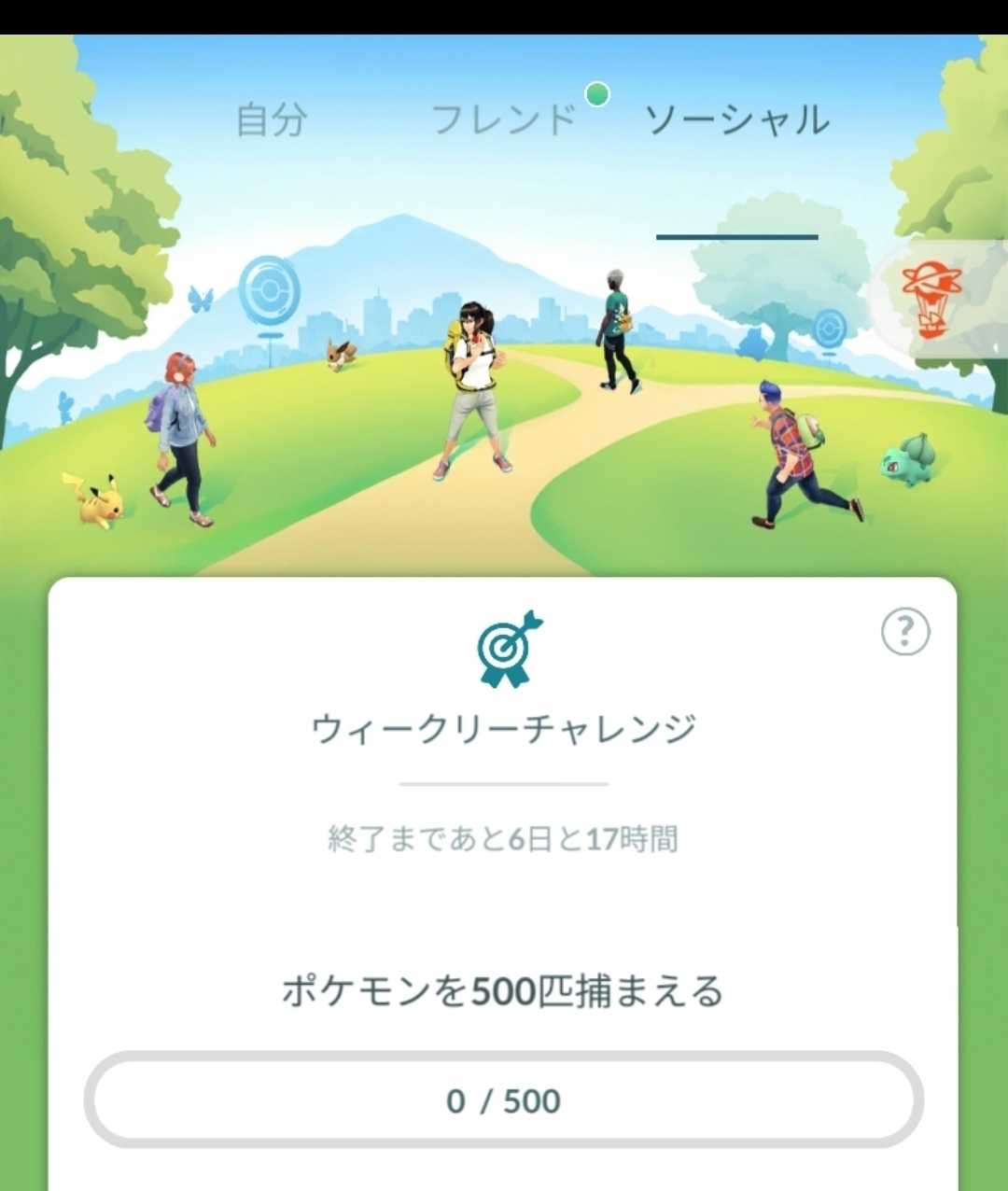Tap the Team GO Rocket balloon icon
The height and width of the screenshot is (1191, 1008).
point(931,299)
